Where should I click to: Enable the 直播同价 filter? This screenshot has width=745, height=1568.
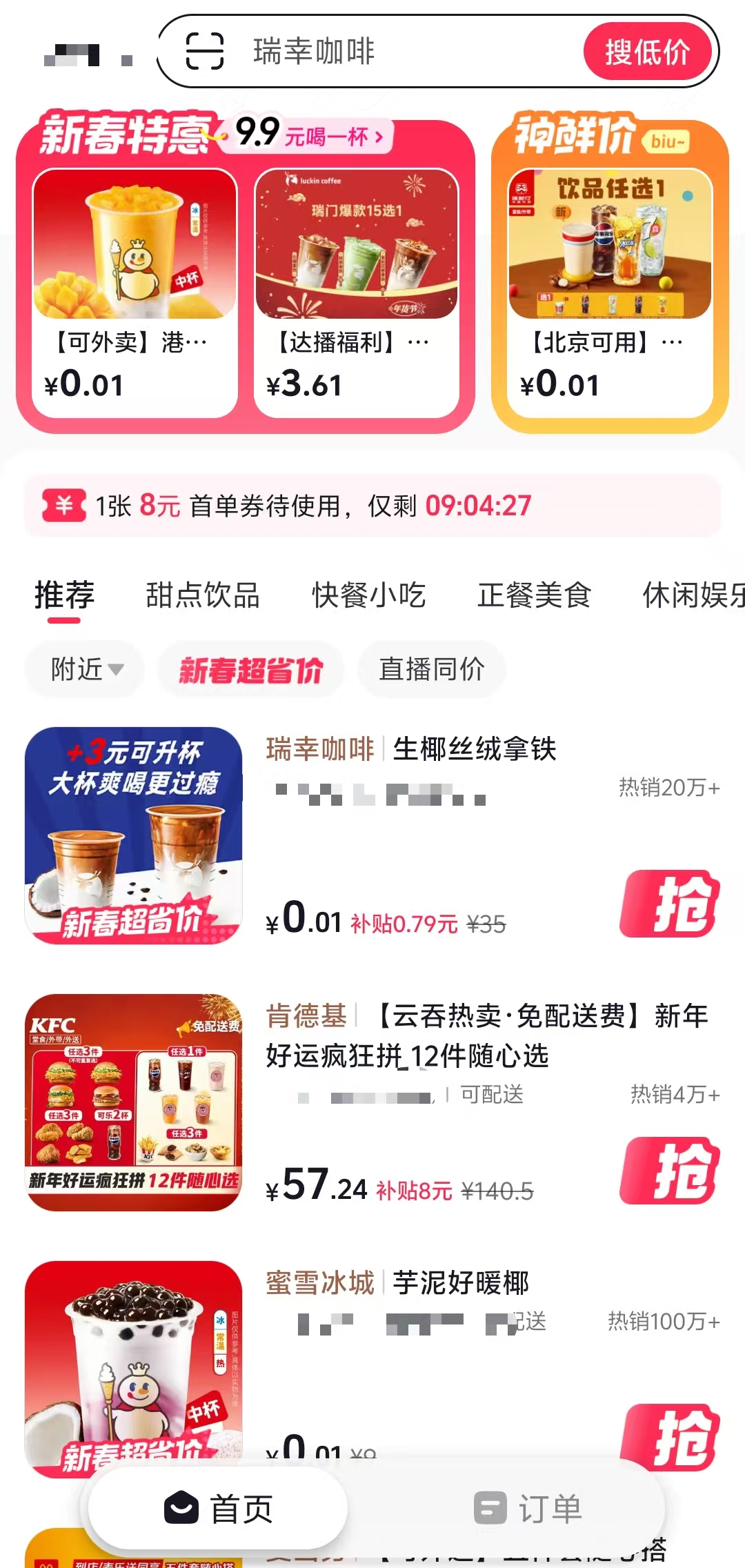point(431,668)
